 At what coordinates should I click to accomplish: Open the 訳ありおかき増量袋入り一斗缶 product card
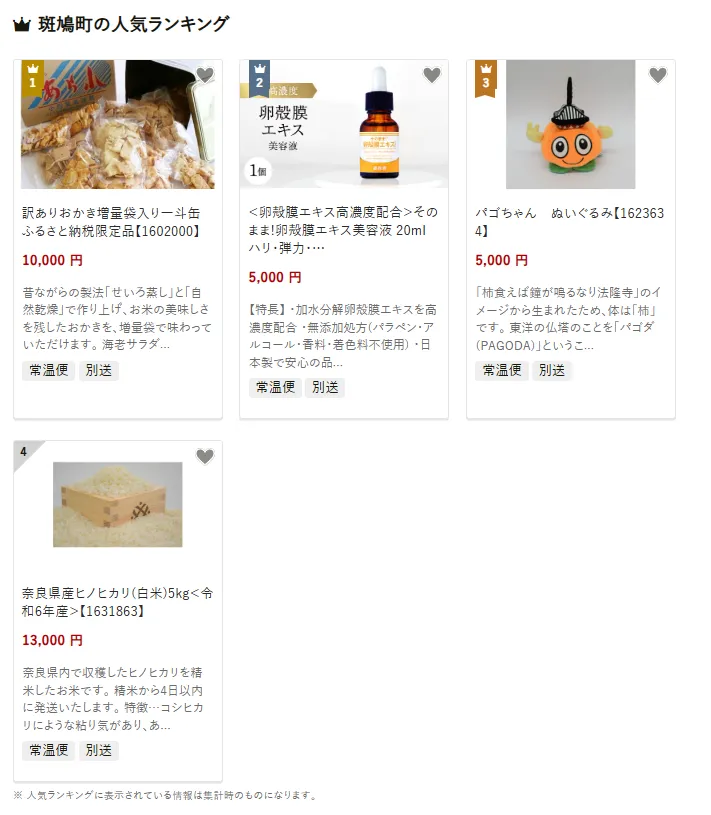(118, 223)
